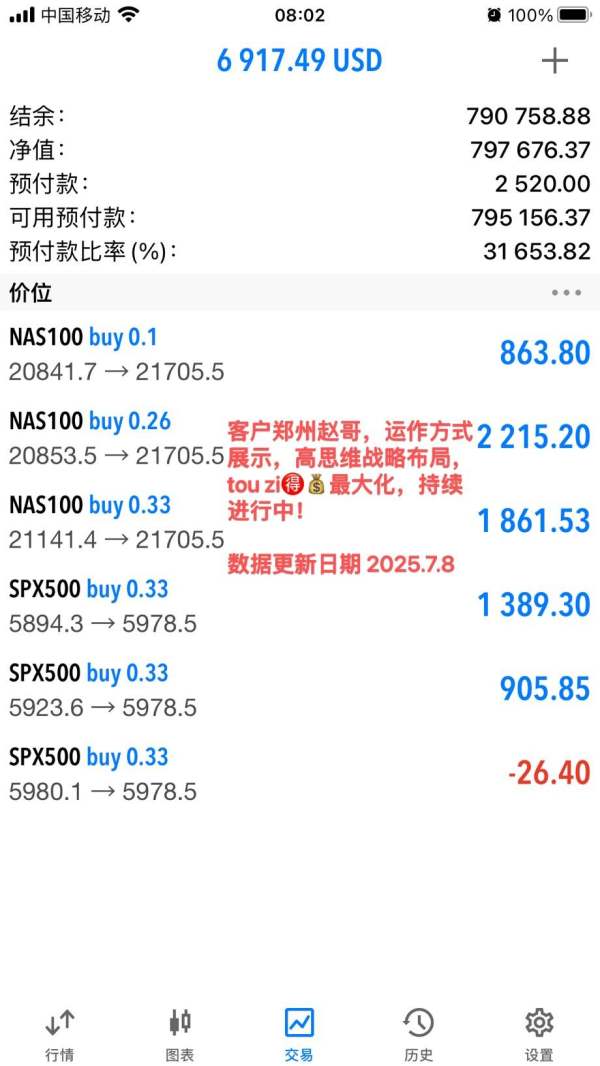View NAS100 buy 0.33 position details

tap(300, 521)
